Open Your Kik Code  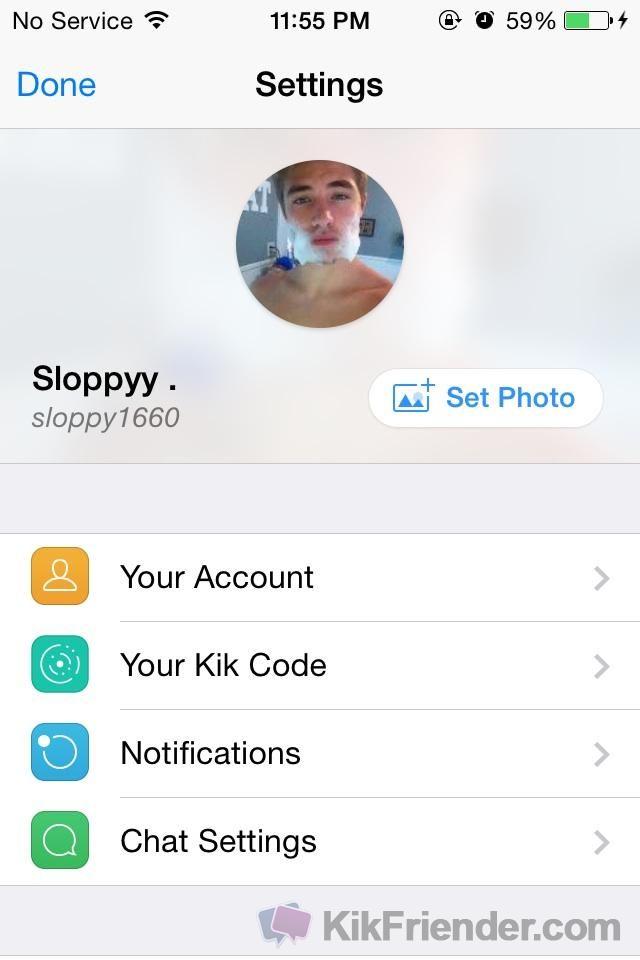(x=320, y=665)
